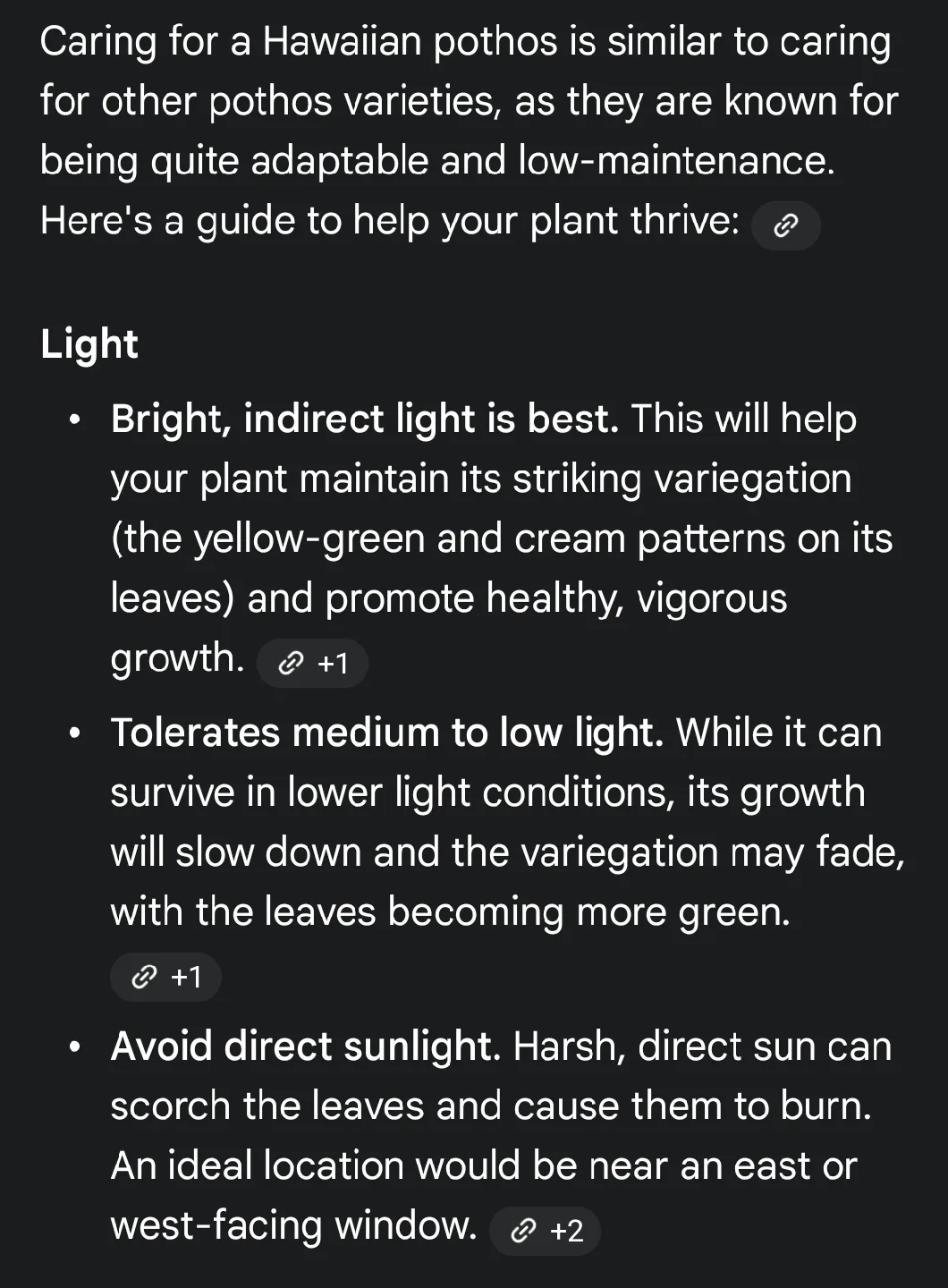Image resolution: width=948 pixels, height=1288 pixels.
Task: Click the bullet marker beside "Bright, indirect light"
Action: tap(75, 419)
